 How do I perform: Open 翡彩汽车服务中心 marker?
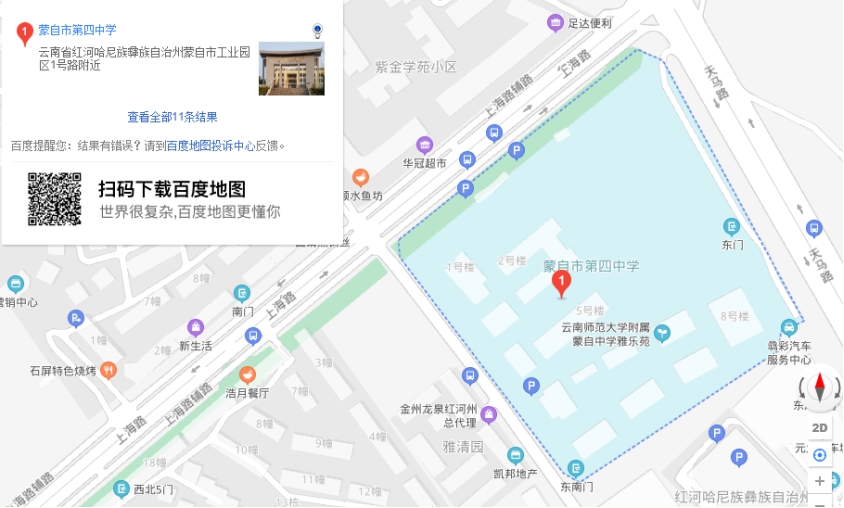click(789, 328)
